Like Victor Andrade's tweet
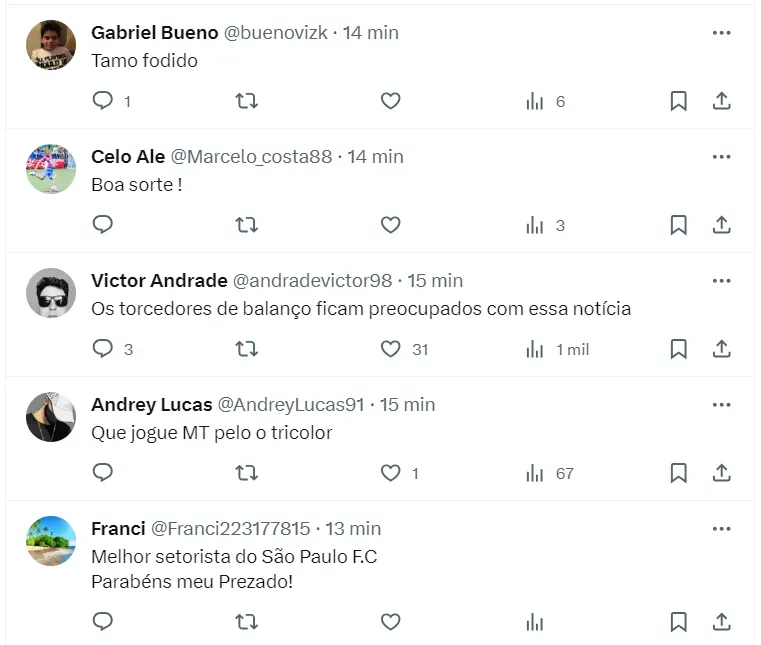Image resolution: width=761 pixels, height=645 pixels. pos(391,349)
